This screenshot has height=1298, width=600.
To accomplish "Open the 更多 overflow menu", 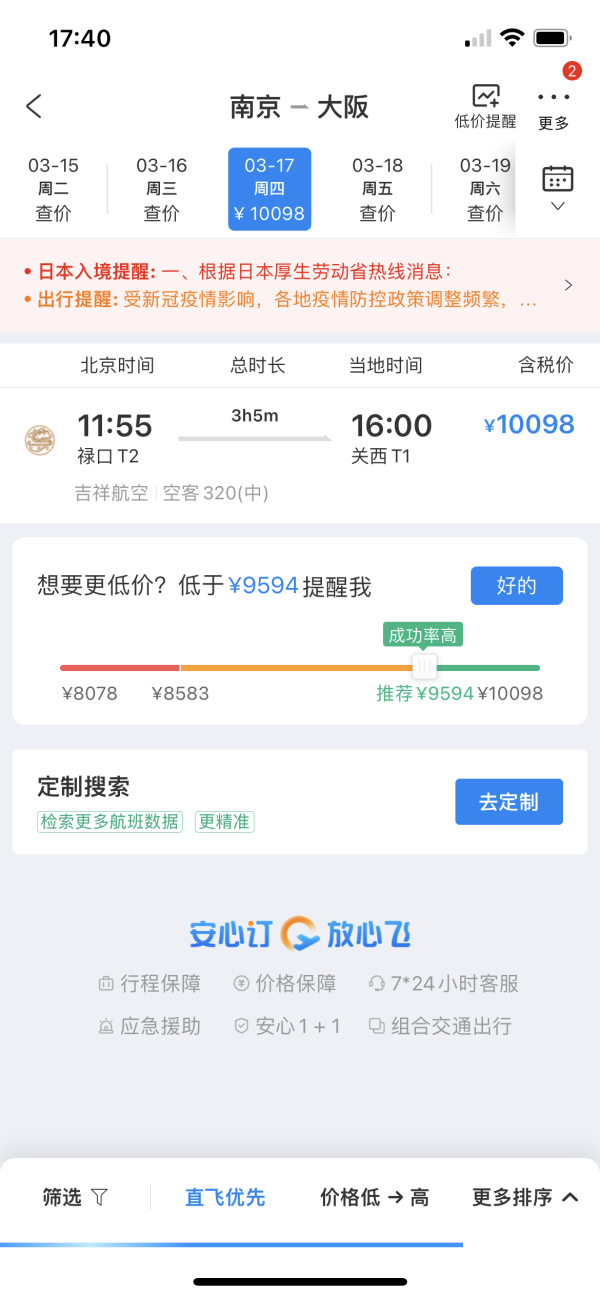I will pyautogui.click(x=553, y=108).
